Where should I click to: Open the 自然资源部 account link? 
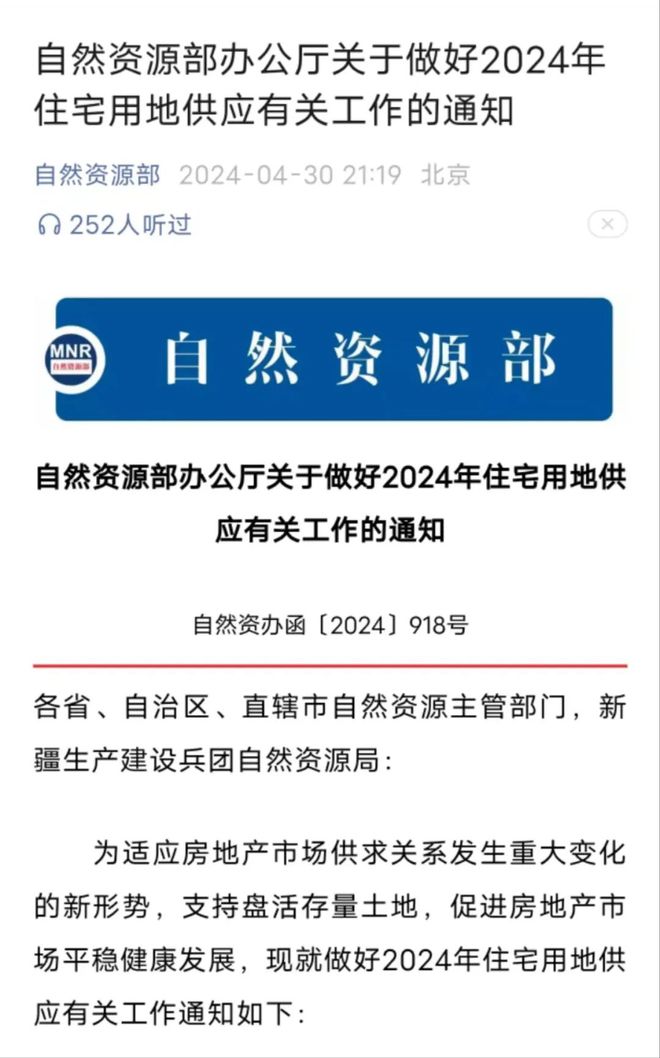[x=97, y=175]
